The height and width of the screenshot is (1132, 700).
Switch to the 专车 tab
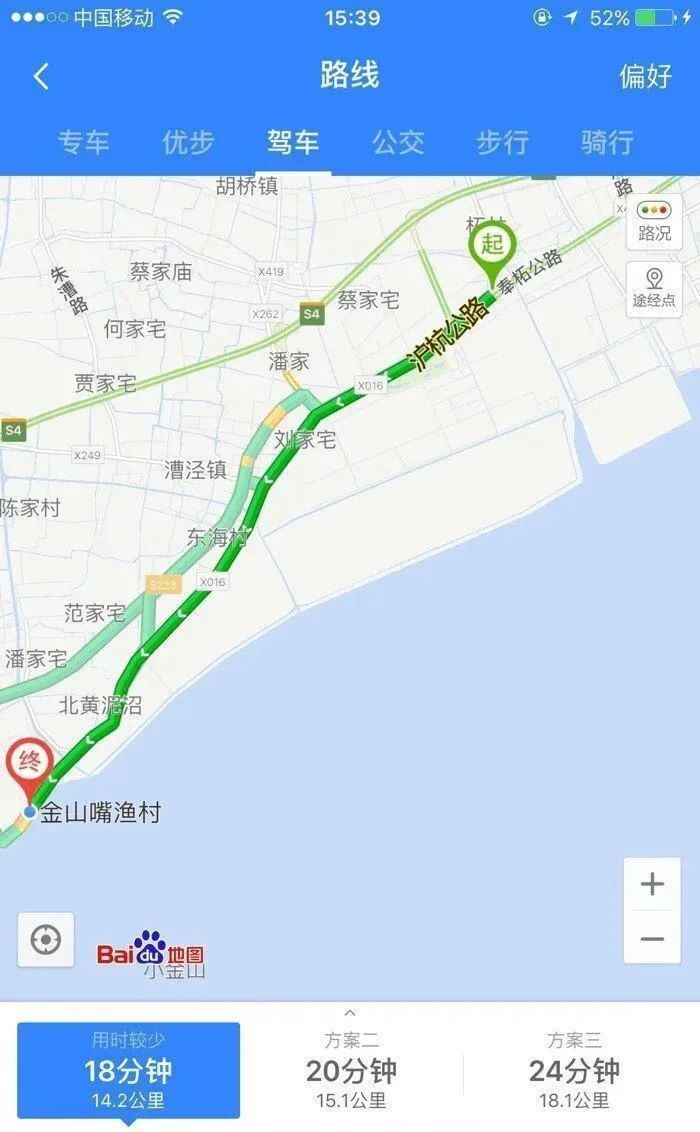[83, 142]
